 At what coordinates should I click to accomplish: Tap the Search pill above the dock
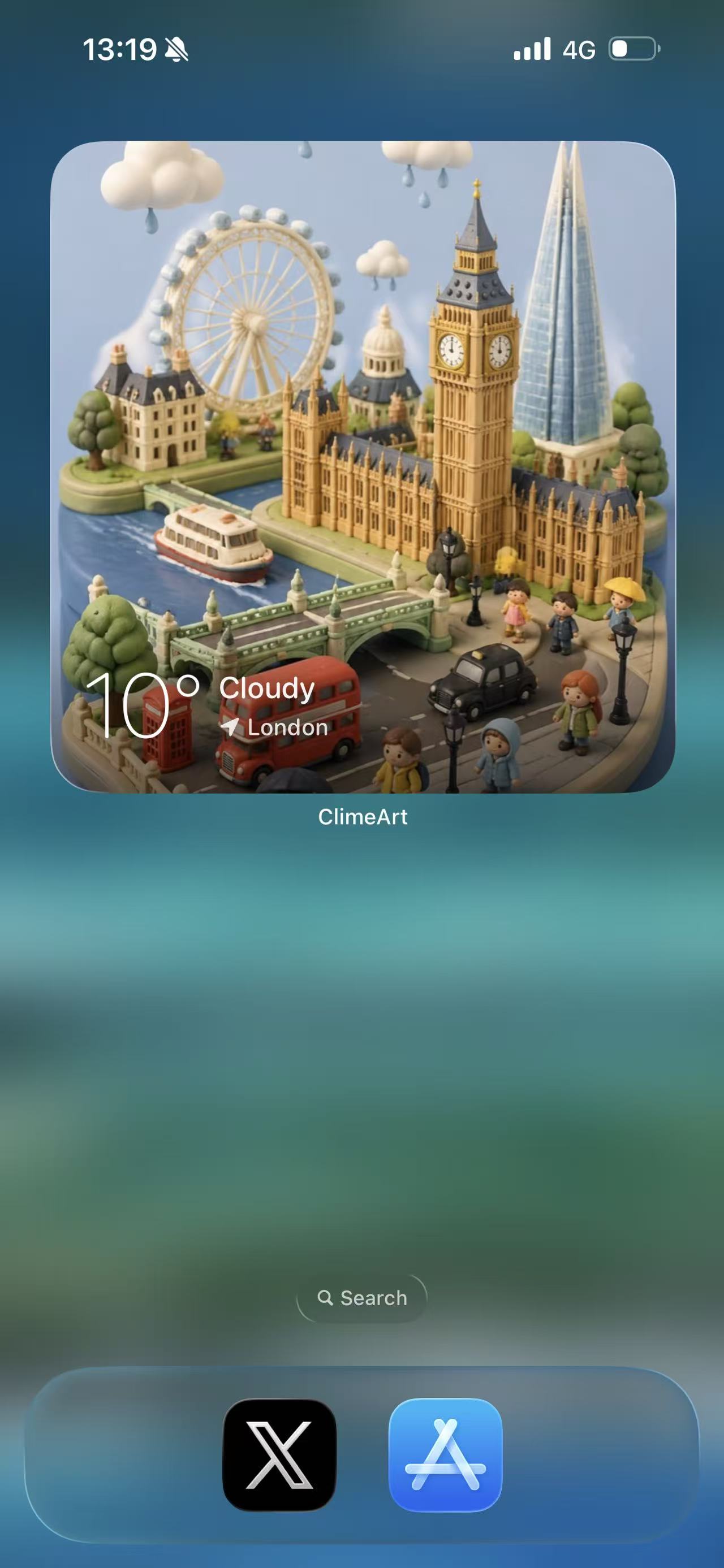pos(363,1298)
